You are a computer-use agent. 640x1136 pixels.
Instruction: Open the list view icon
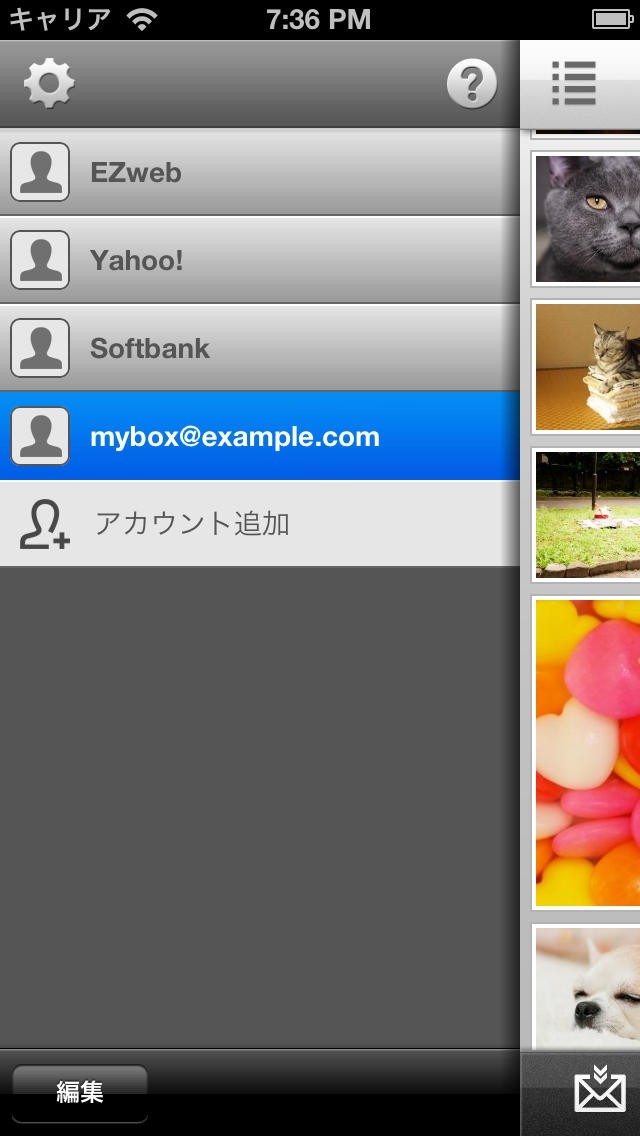click(x=574, y=84)
